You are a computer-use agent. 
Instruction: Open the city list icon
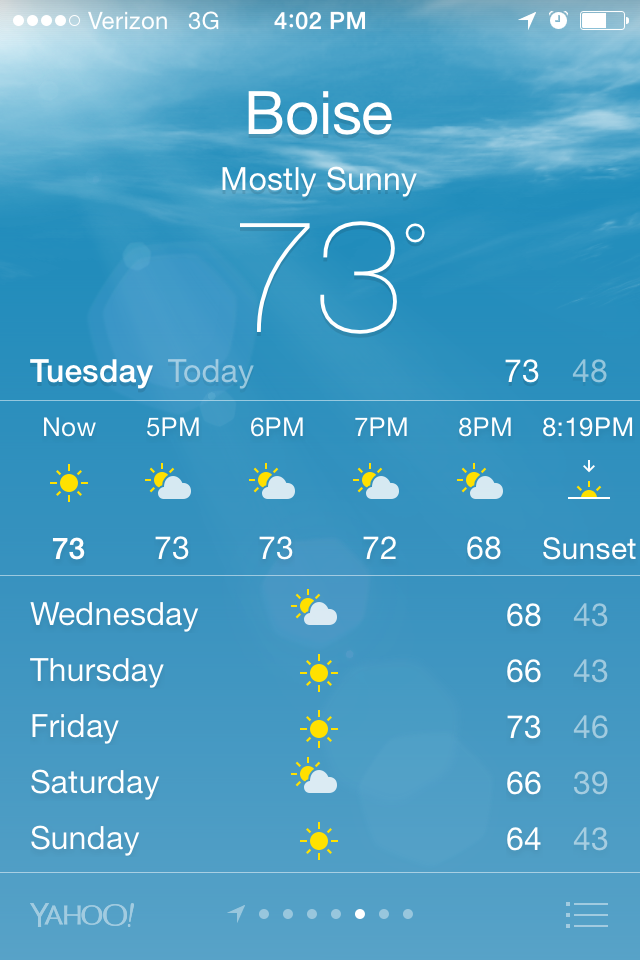click(587, 914)
